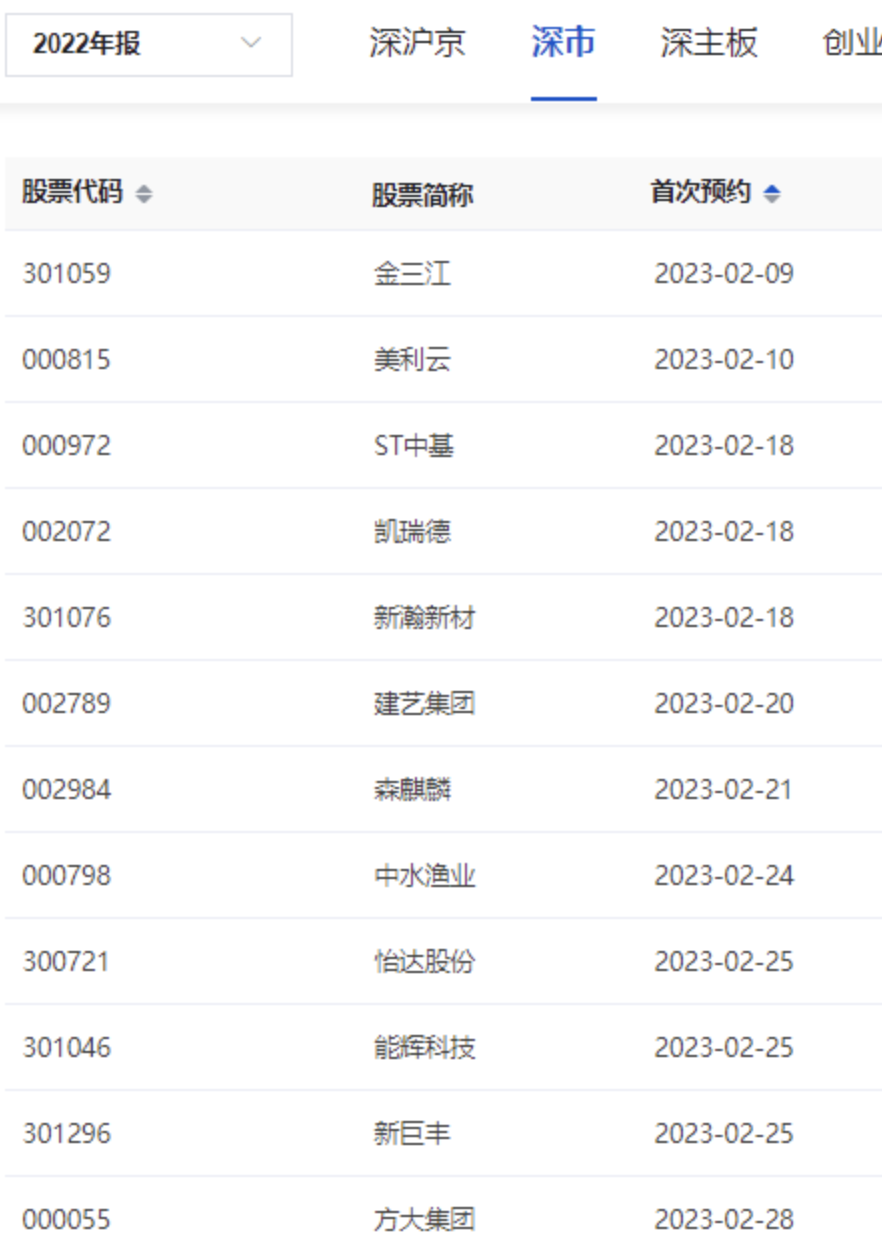
Task: Select the 深市 tab
Action: (563, 43)
